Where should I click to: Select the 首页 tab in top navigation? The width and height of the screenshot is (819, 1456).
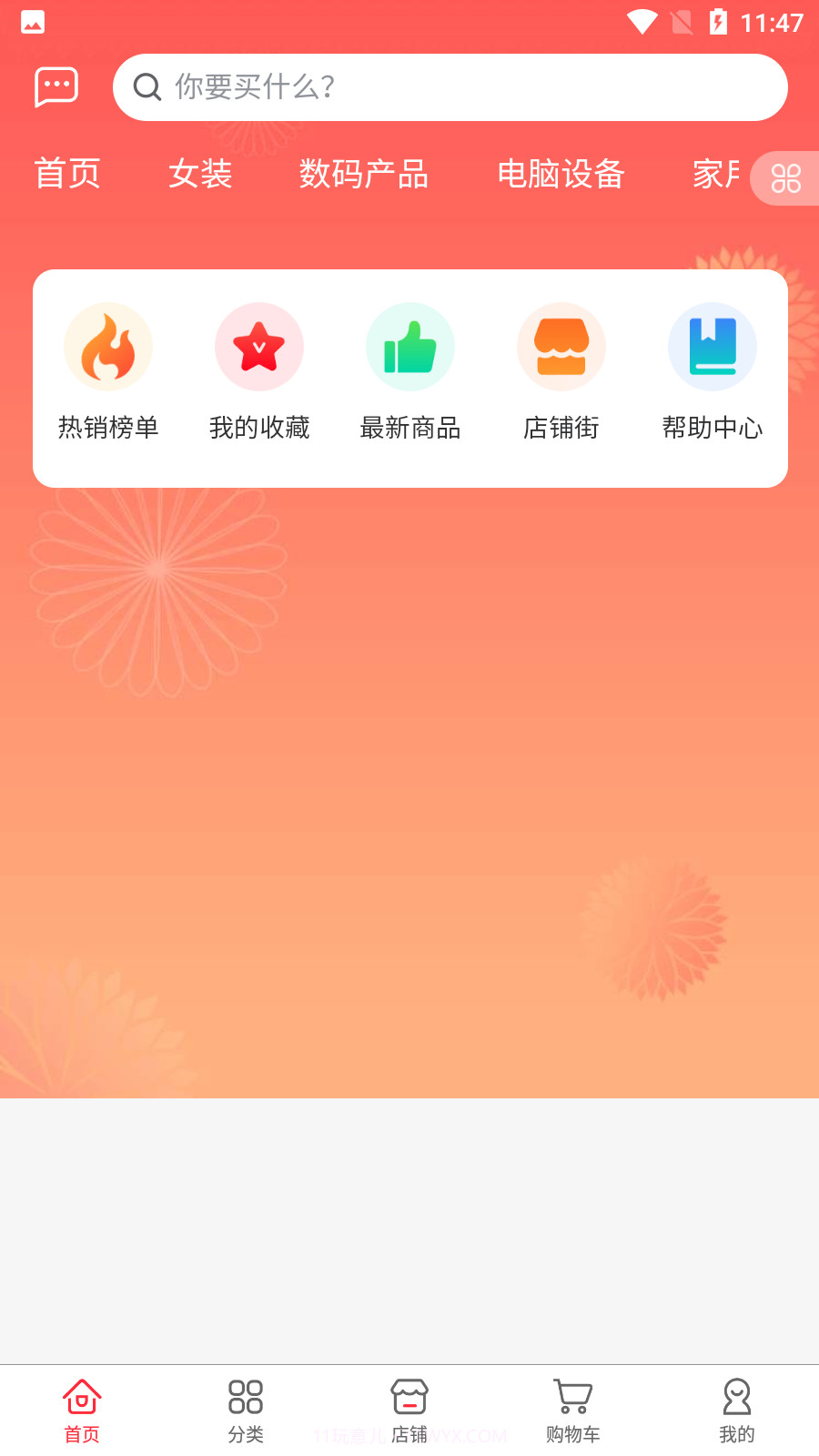[67, 176]
